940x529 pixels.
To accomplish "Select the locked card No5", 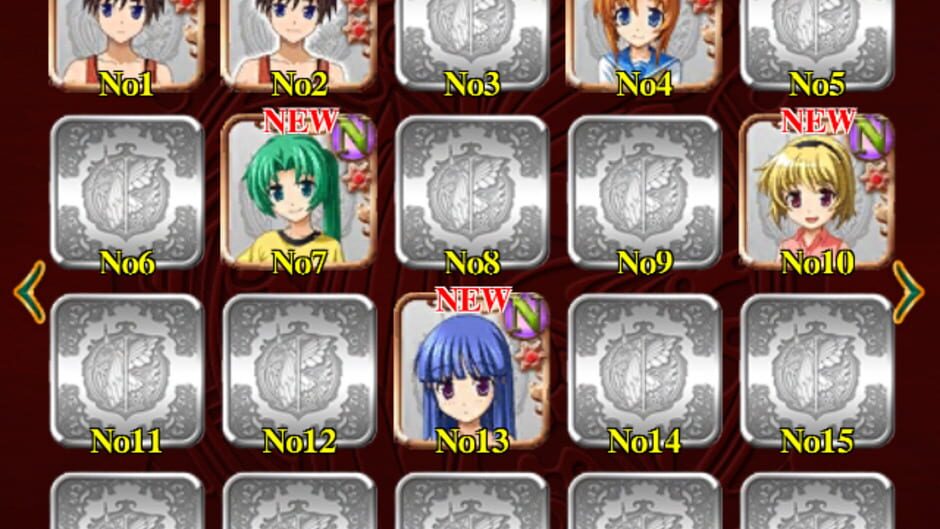I will point(817,40).
